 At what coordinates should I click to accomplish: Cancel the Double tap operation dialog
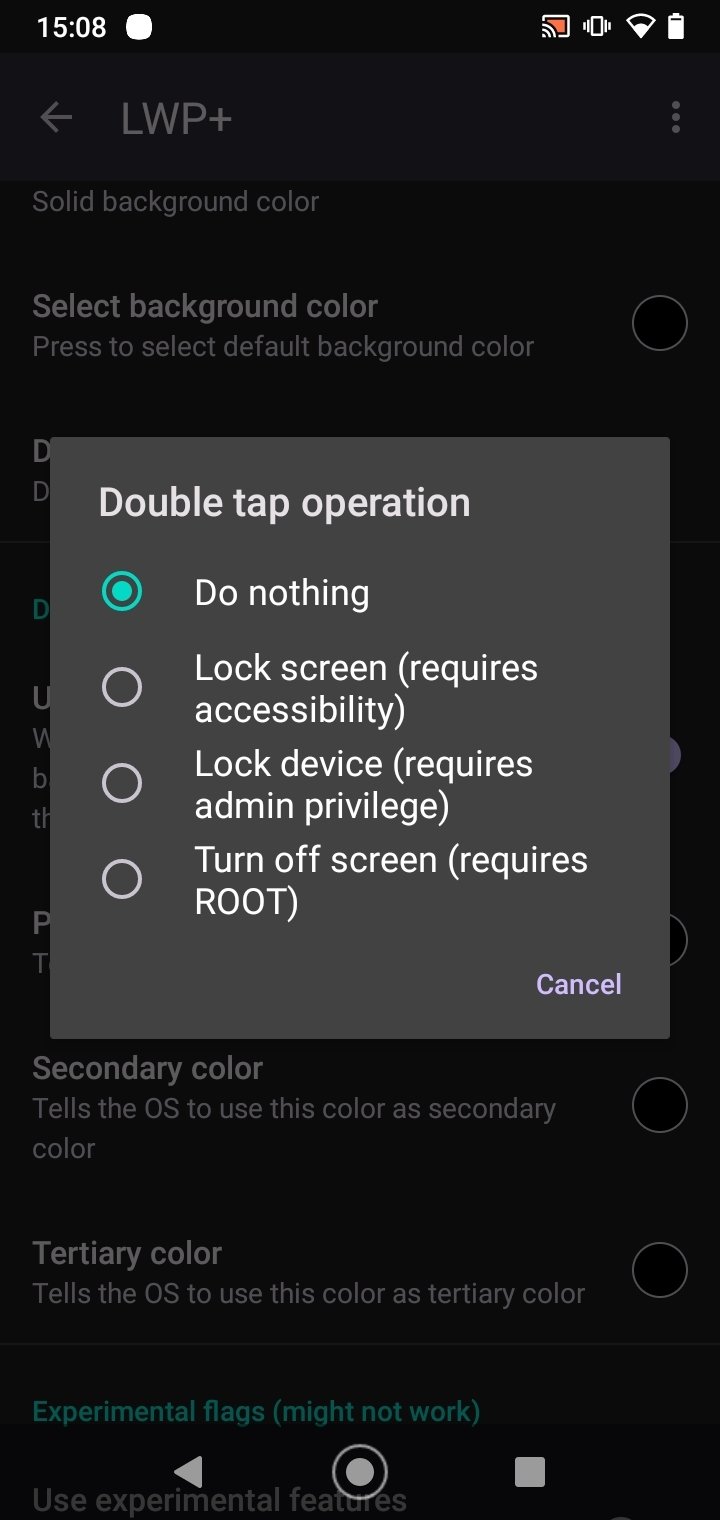578,984
